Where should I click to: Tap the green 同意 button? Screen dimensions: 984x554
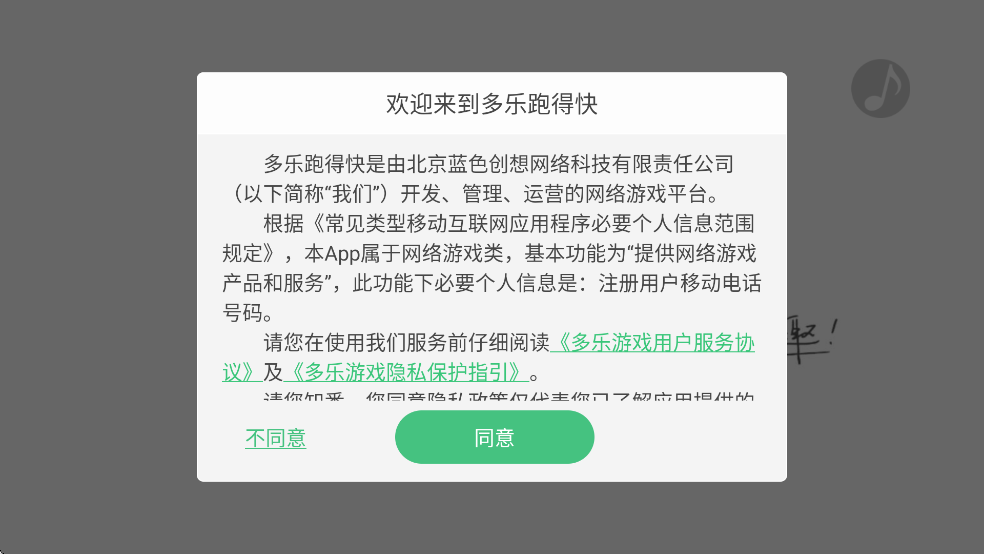click(x=494, y=437)
